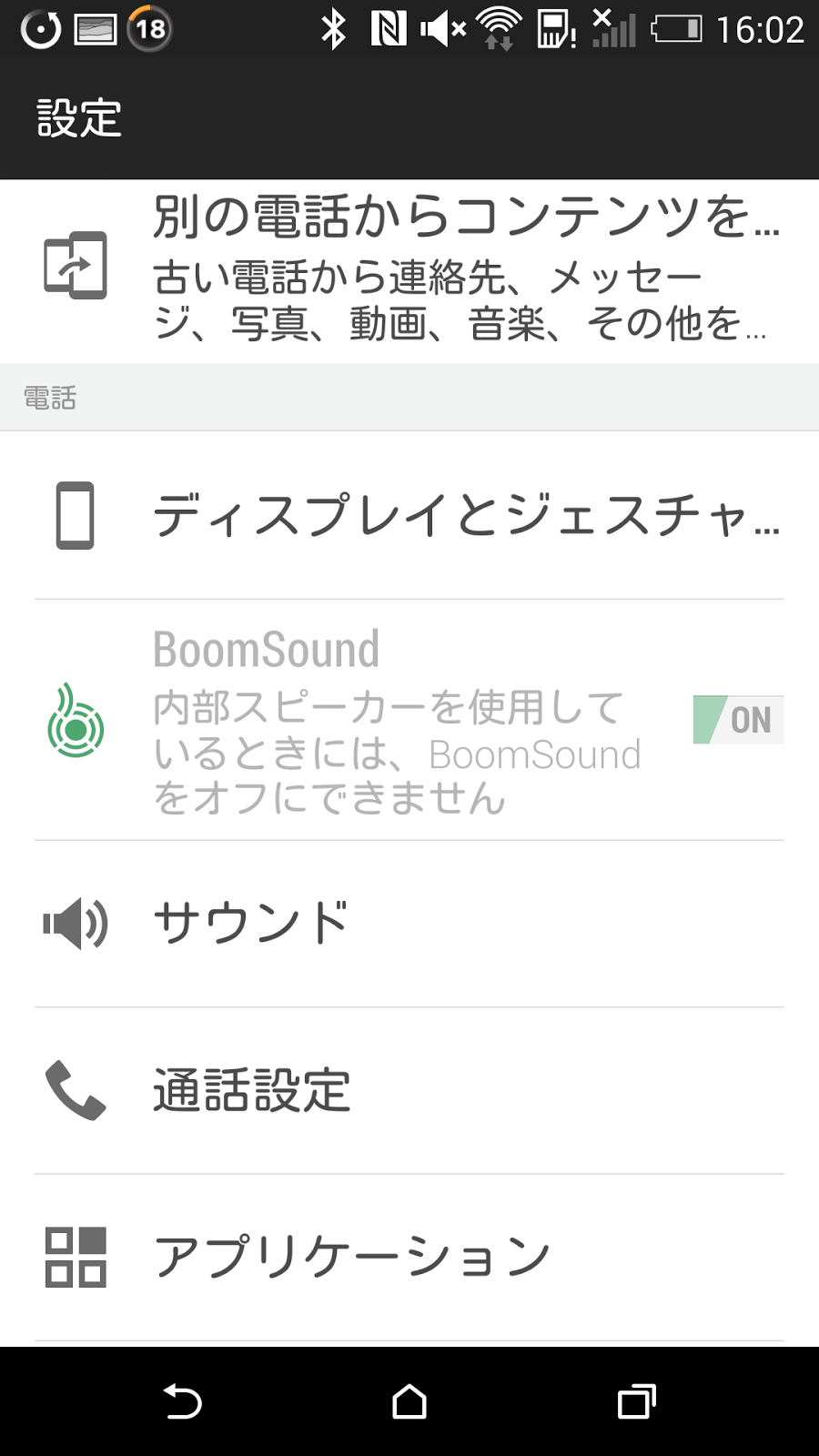Open サウンド settings
The image size is (819, 1456).
pyautogui.click(x=409, y=924)
